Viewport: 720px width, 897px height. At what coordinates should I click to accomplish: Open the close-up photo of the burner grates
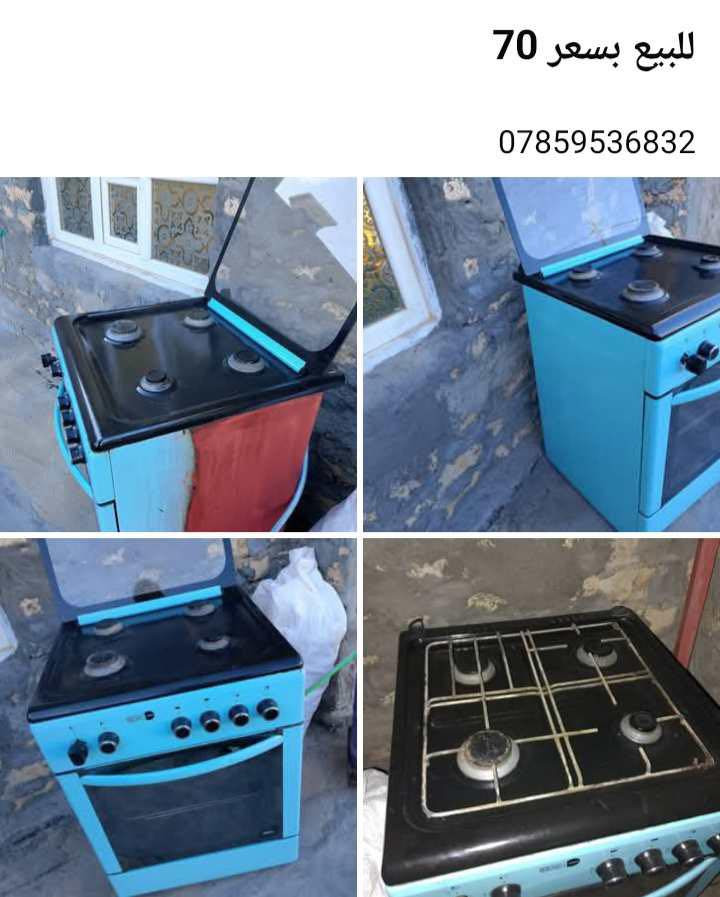pos(541,717)
